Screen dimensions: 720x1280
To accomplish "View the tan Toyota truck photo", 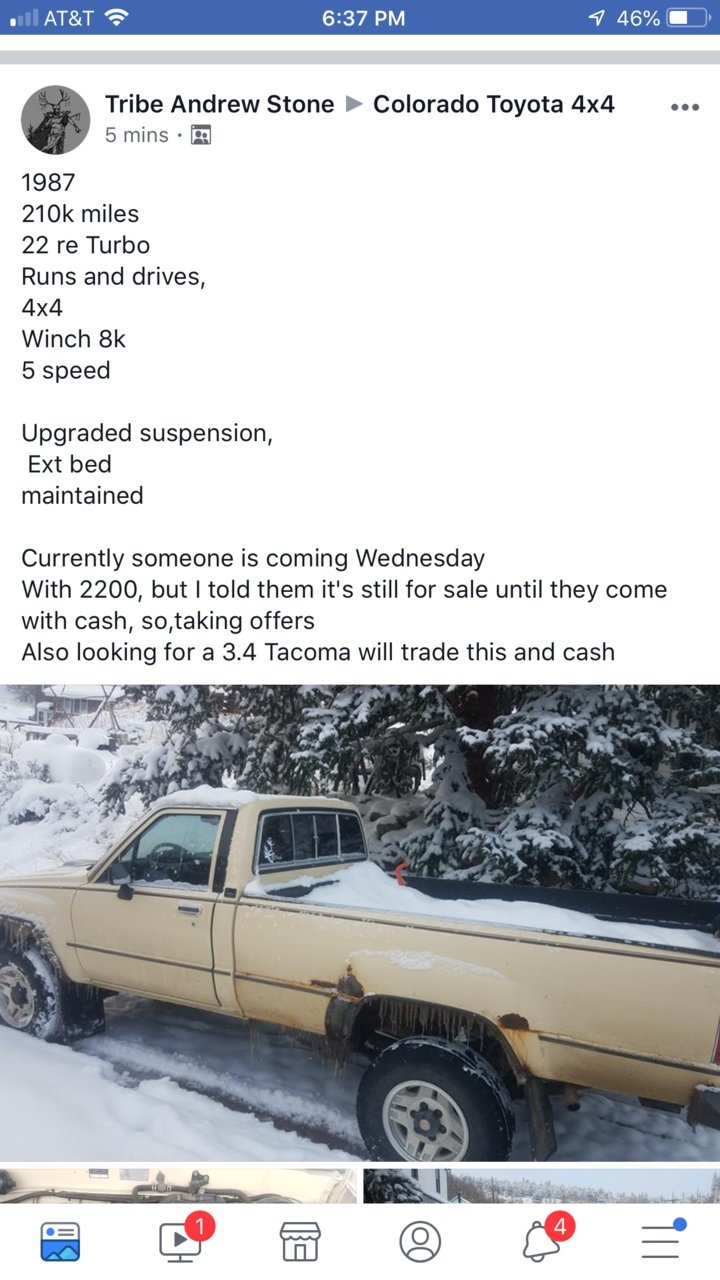I will 360,922.
